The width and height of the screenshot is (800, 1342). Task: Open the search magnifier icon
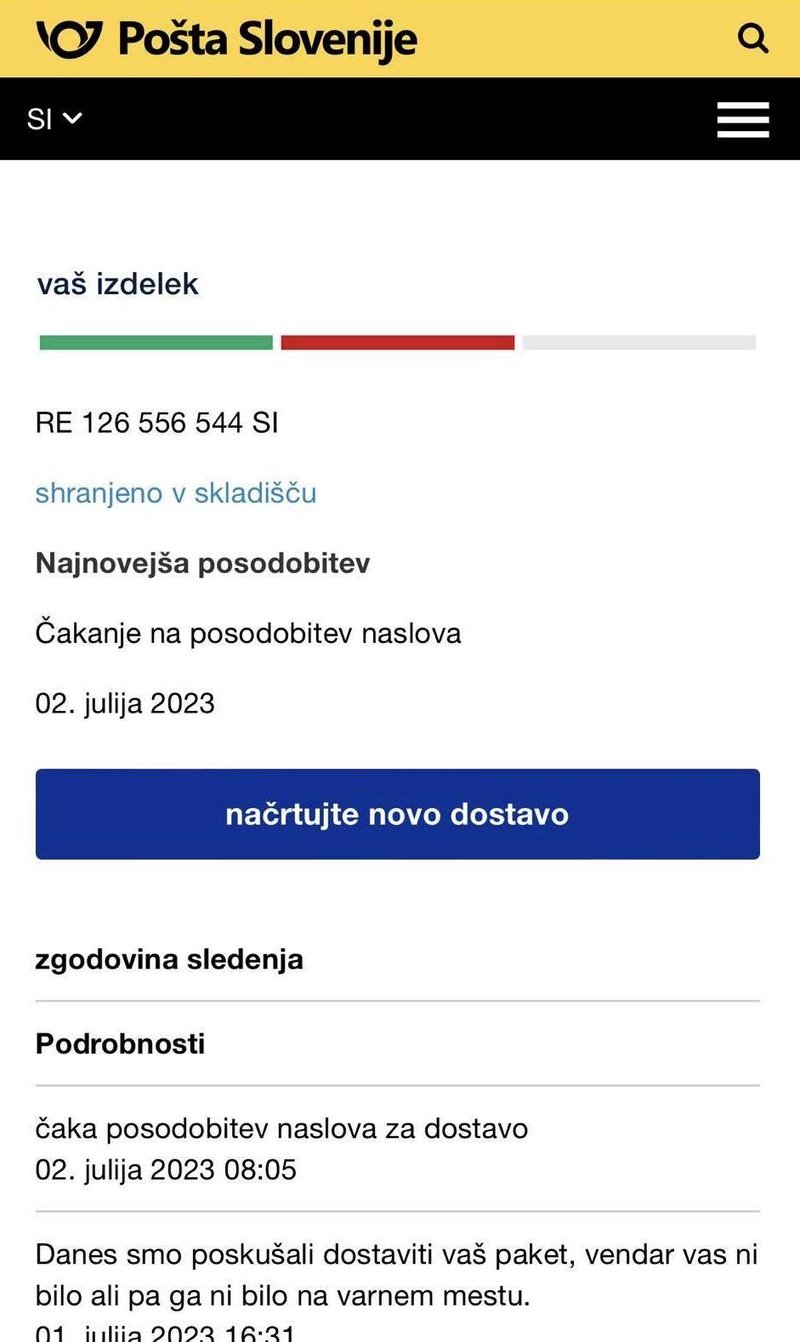point(752,39)
